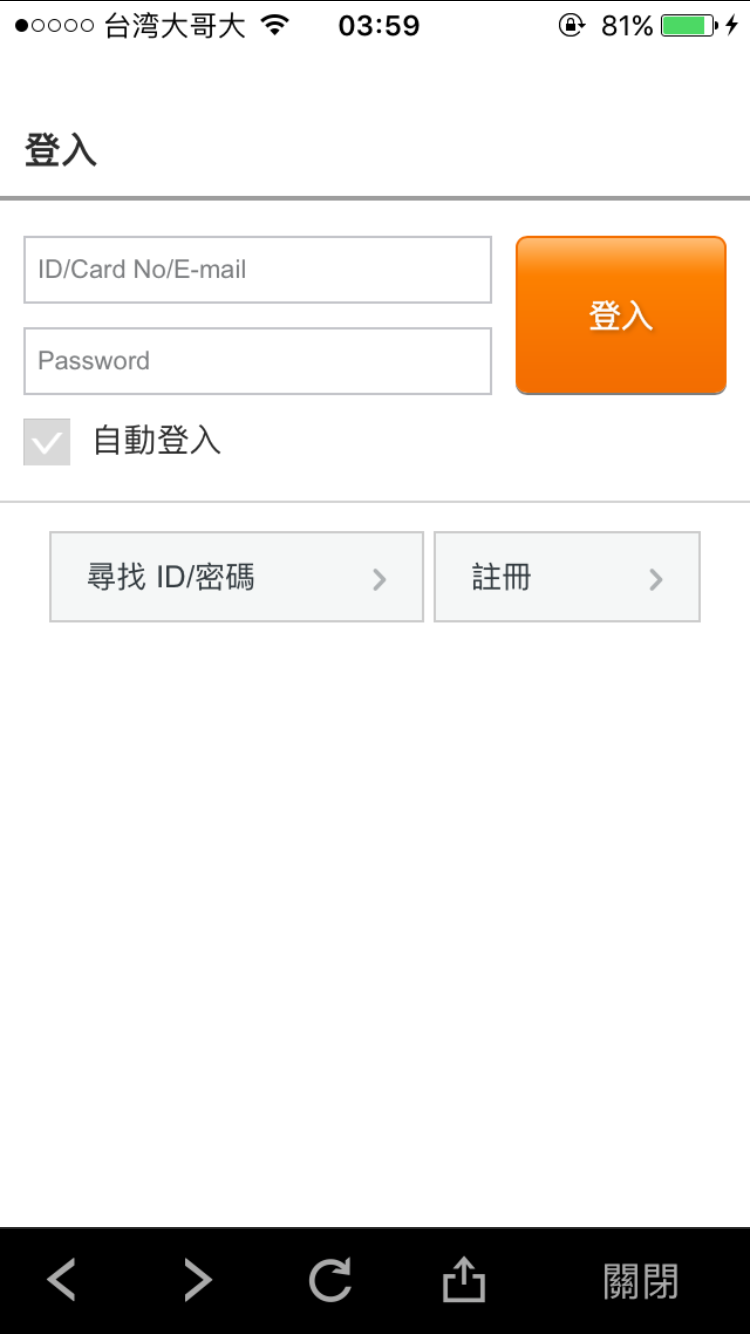The width and height of the screenshot is (750, 1334).
Task: Tap the ID/Card No/E-mail field
Action: click(x=258, y=269)
